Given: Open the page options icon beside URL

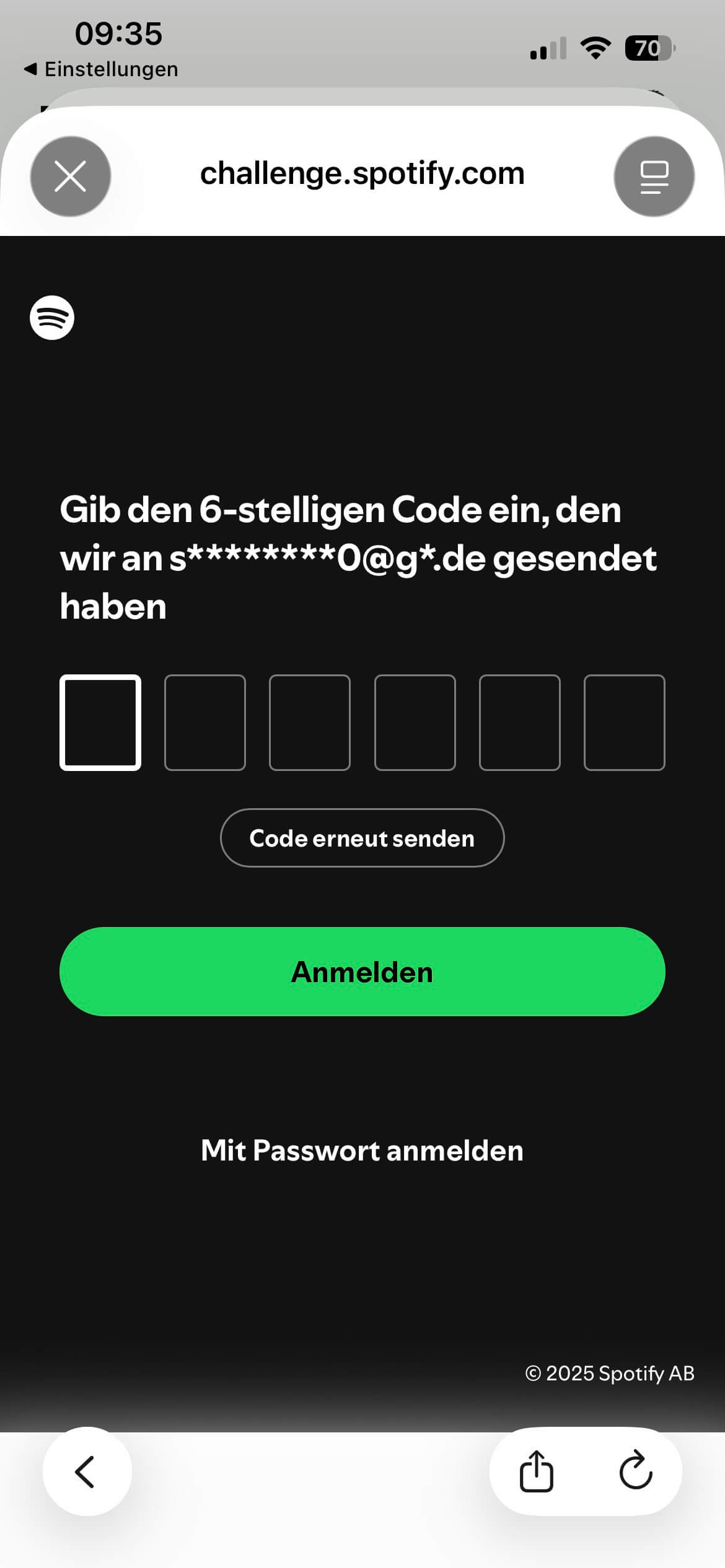Looking at the screenshot, I should point(654,176).
